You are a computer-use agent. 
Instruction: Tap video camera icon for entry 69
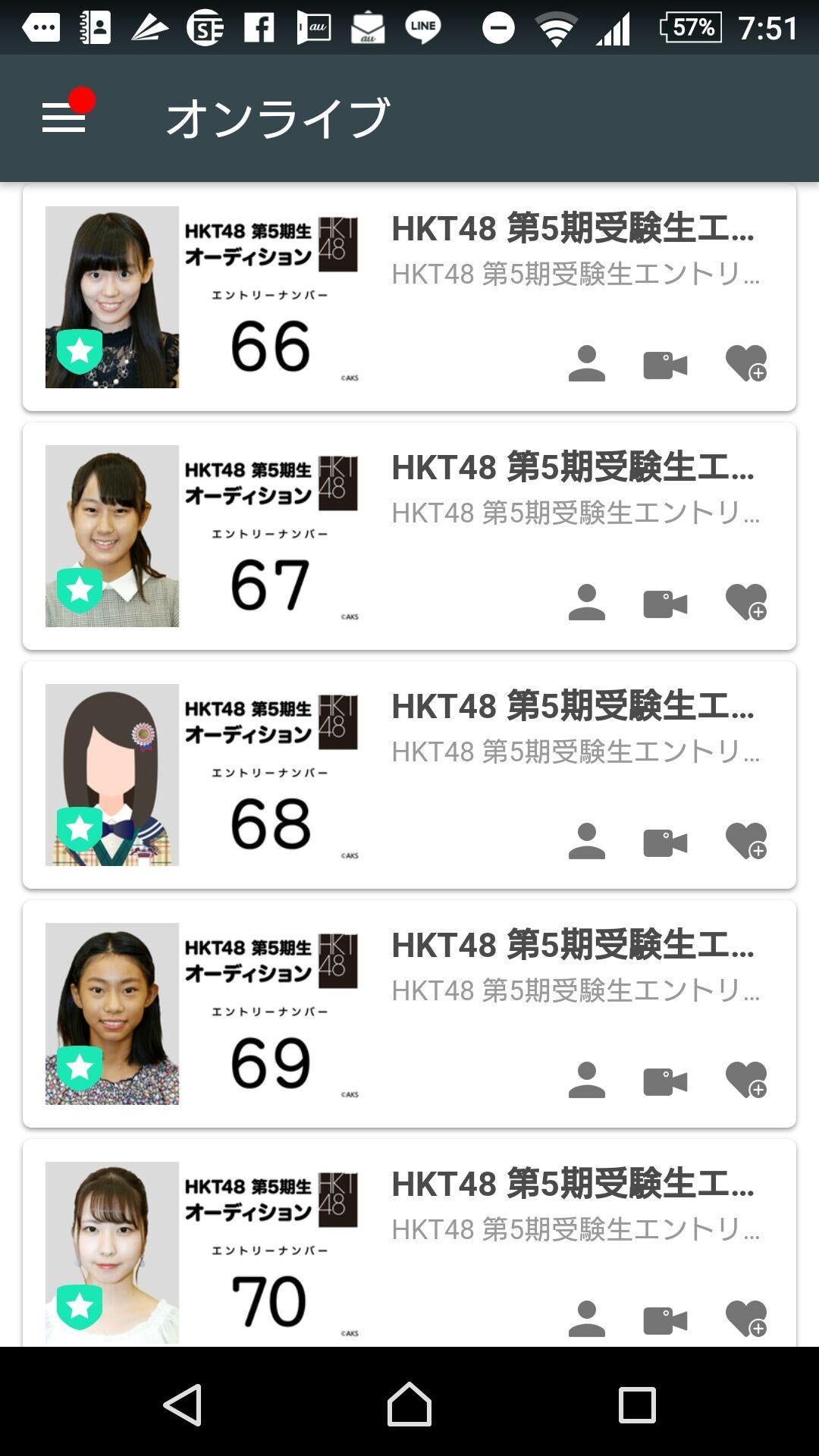pyautogui.click(x=665, y=1082)
